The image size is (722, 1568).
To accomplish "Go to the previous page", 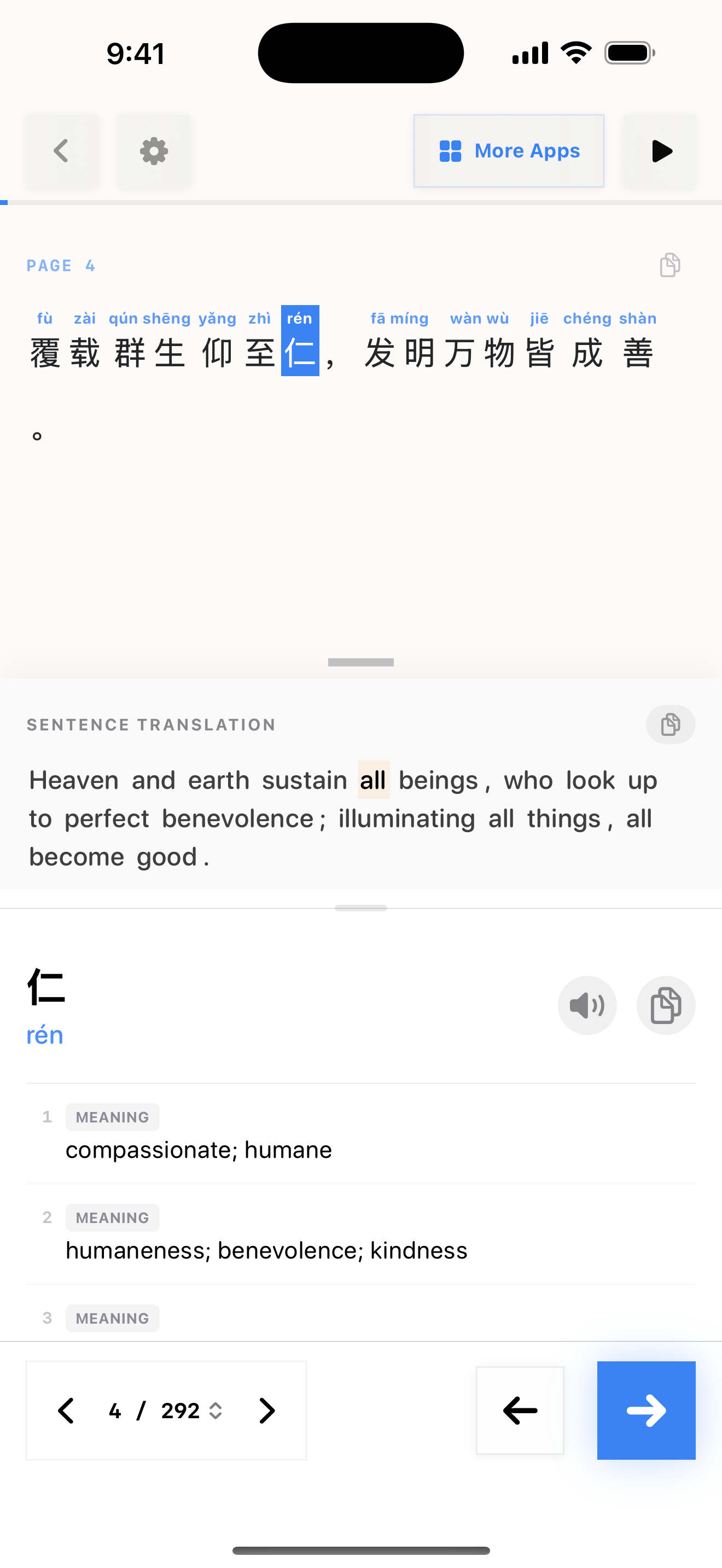I will click(66, 1411).
